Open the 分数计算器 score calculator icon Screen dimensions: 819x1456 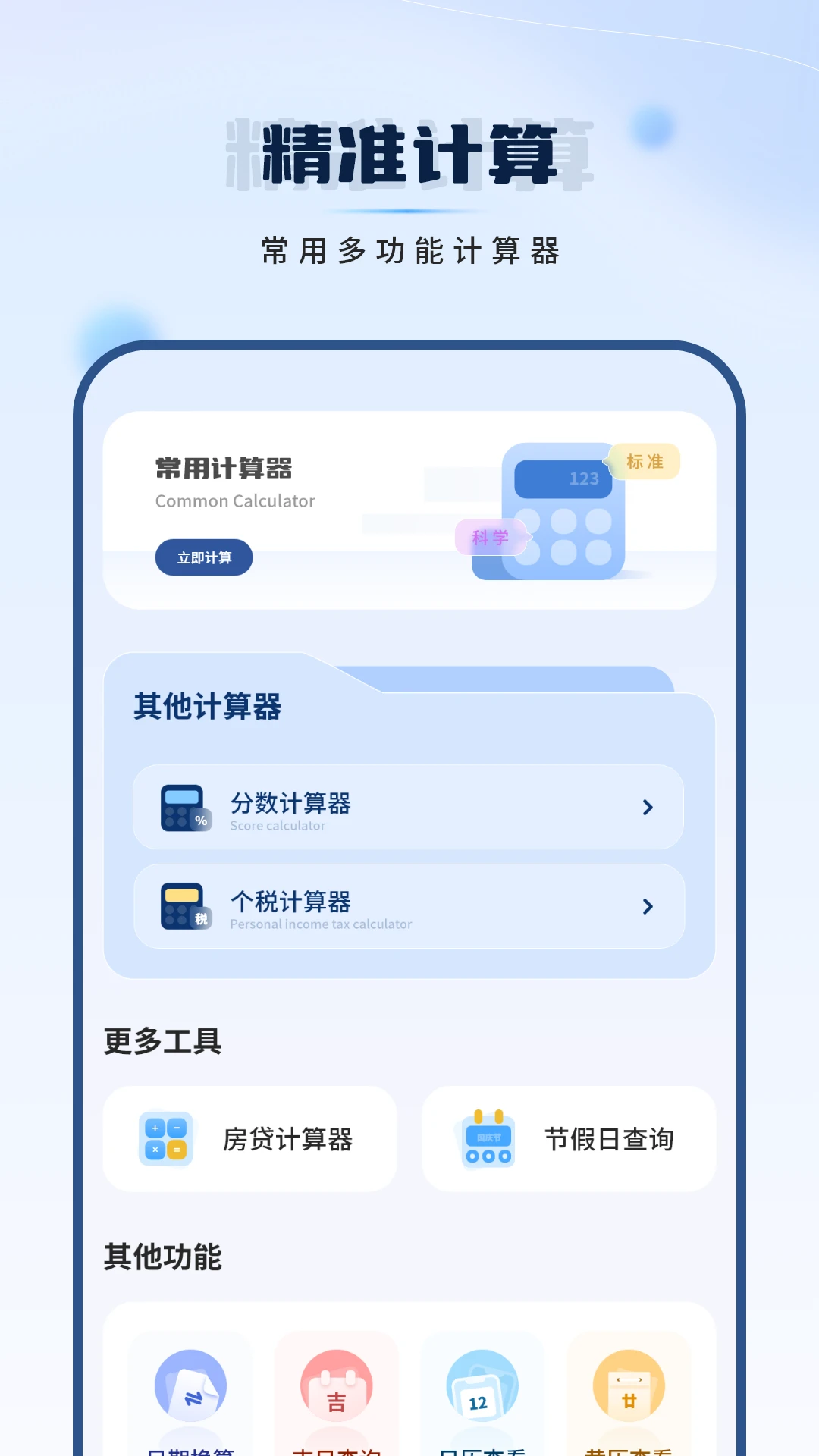click(186, 808)
